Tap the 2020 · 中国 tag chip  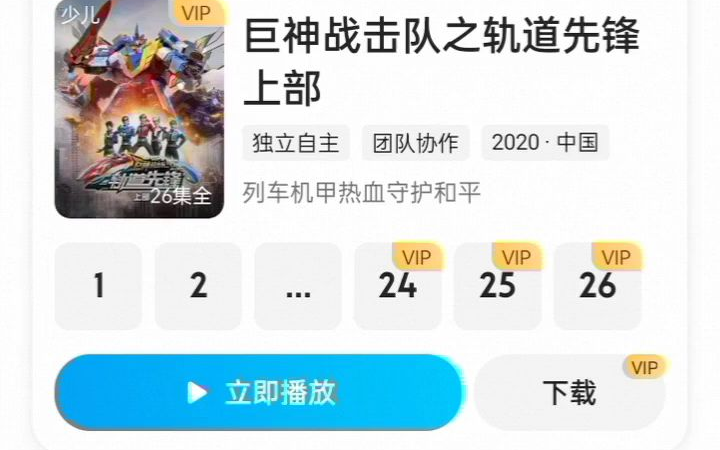pos(545,143)
